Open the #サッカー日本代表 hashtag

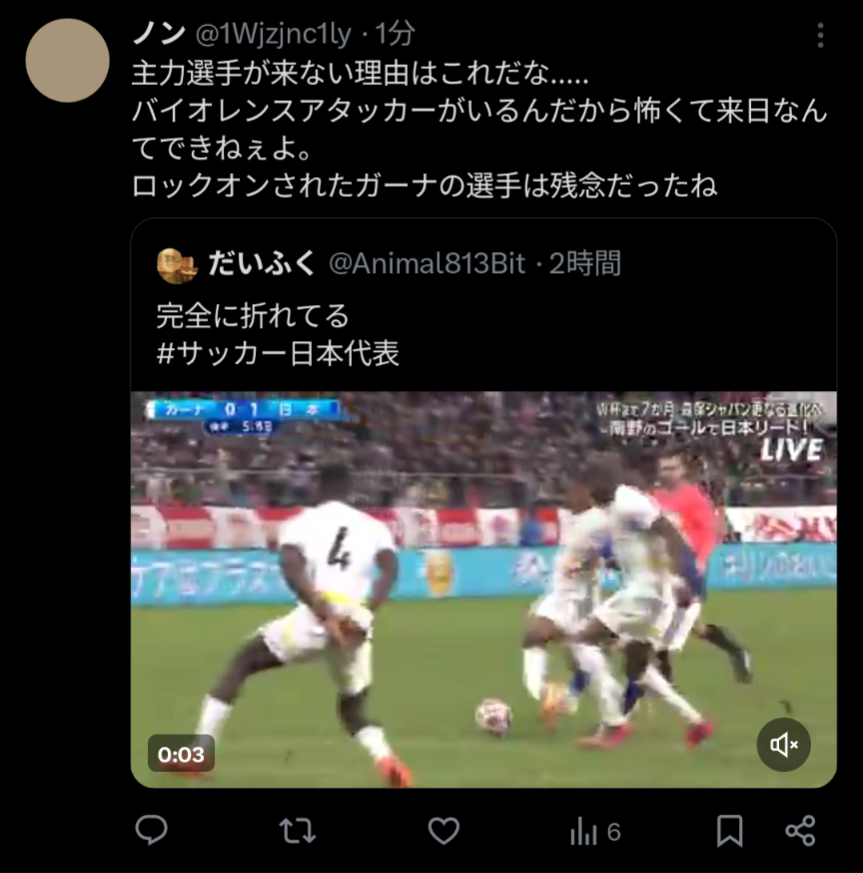(278, 354)
